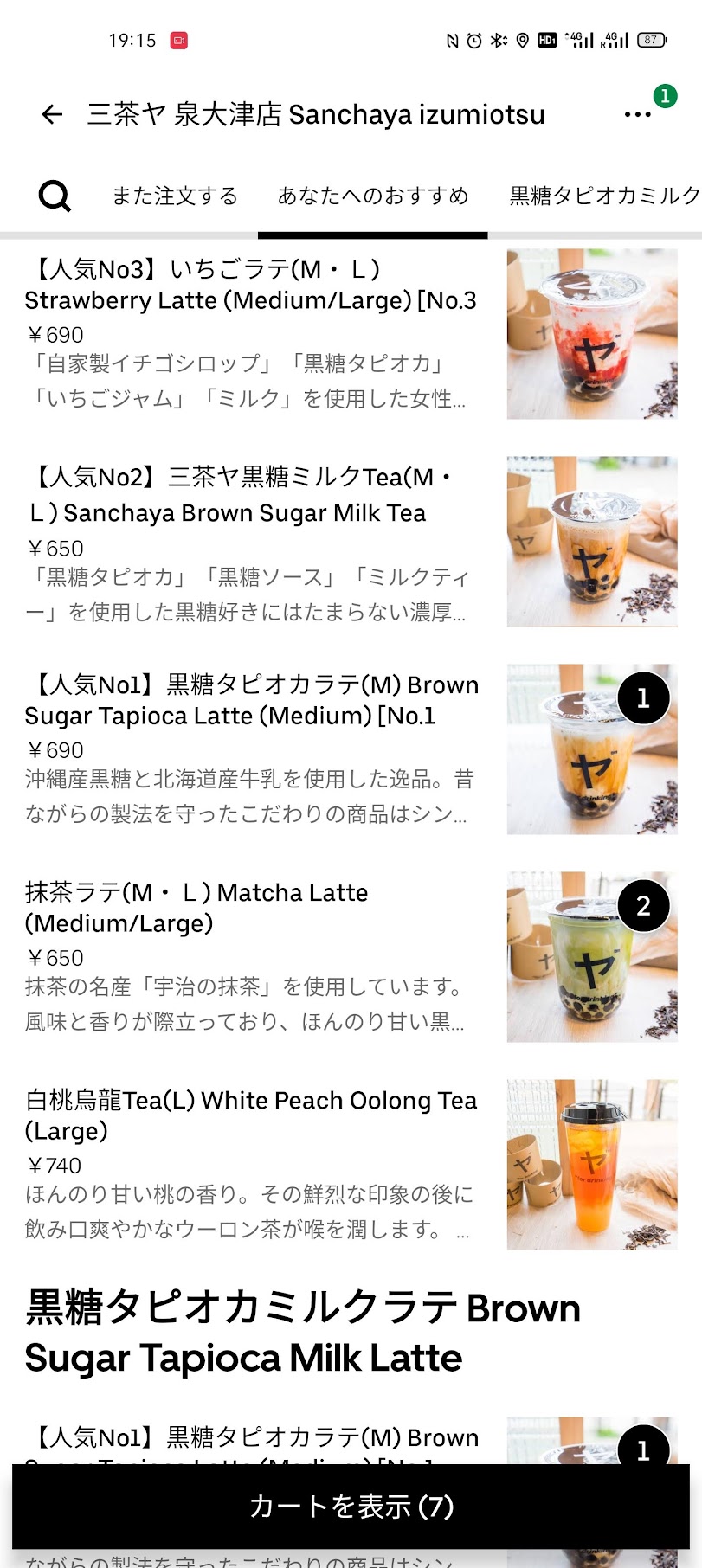Open the Strawberry Latte item
Viewport: 702px width, 1568px height.
tap(351, 334)
